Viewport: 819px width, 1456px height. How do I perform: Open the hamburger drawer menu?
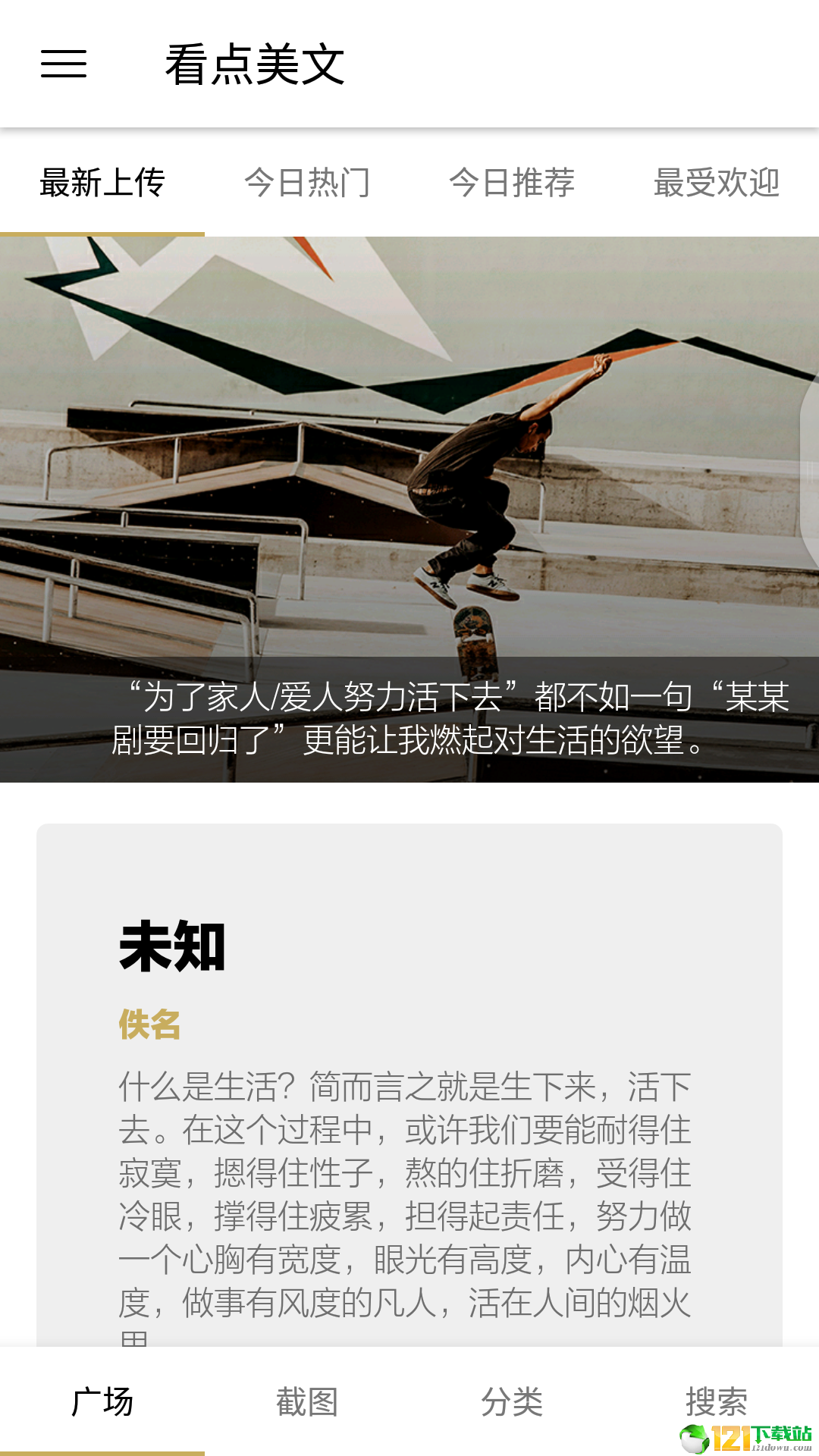coord(64,64)
